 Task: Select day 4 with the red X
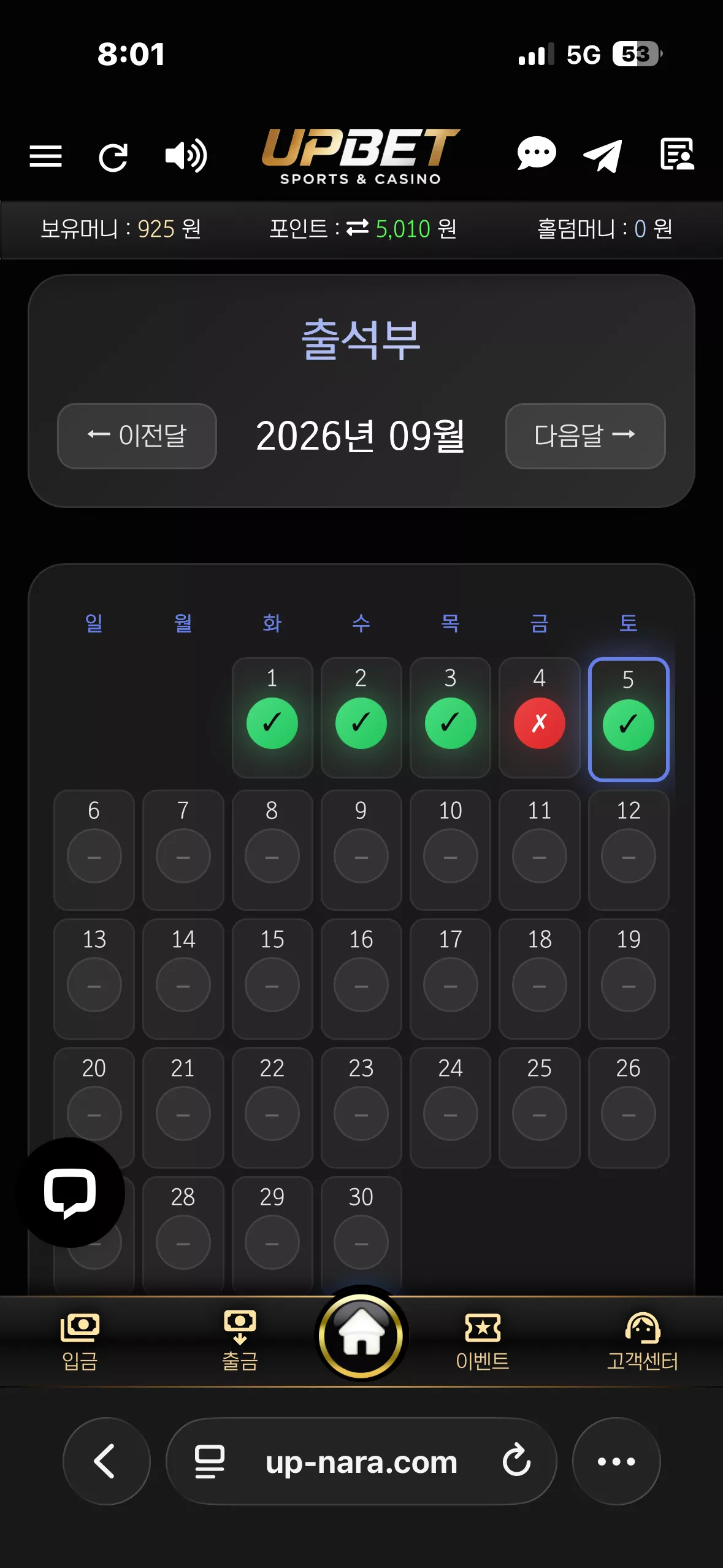tap(540, 718)
